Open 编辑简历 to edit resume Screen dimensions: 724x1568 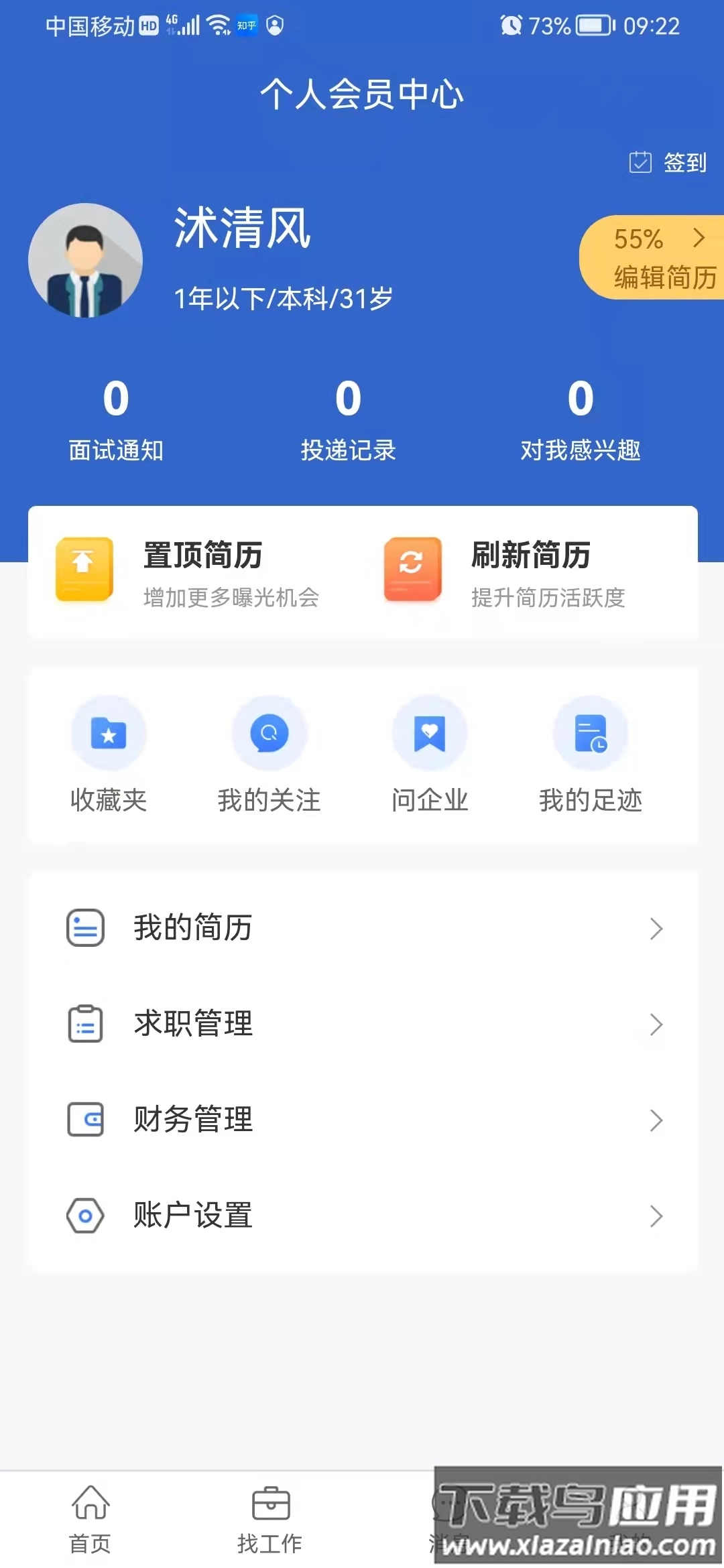point(657,258)
